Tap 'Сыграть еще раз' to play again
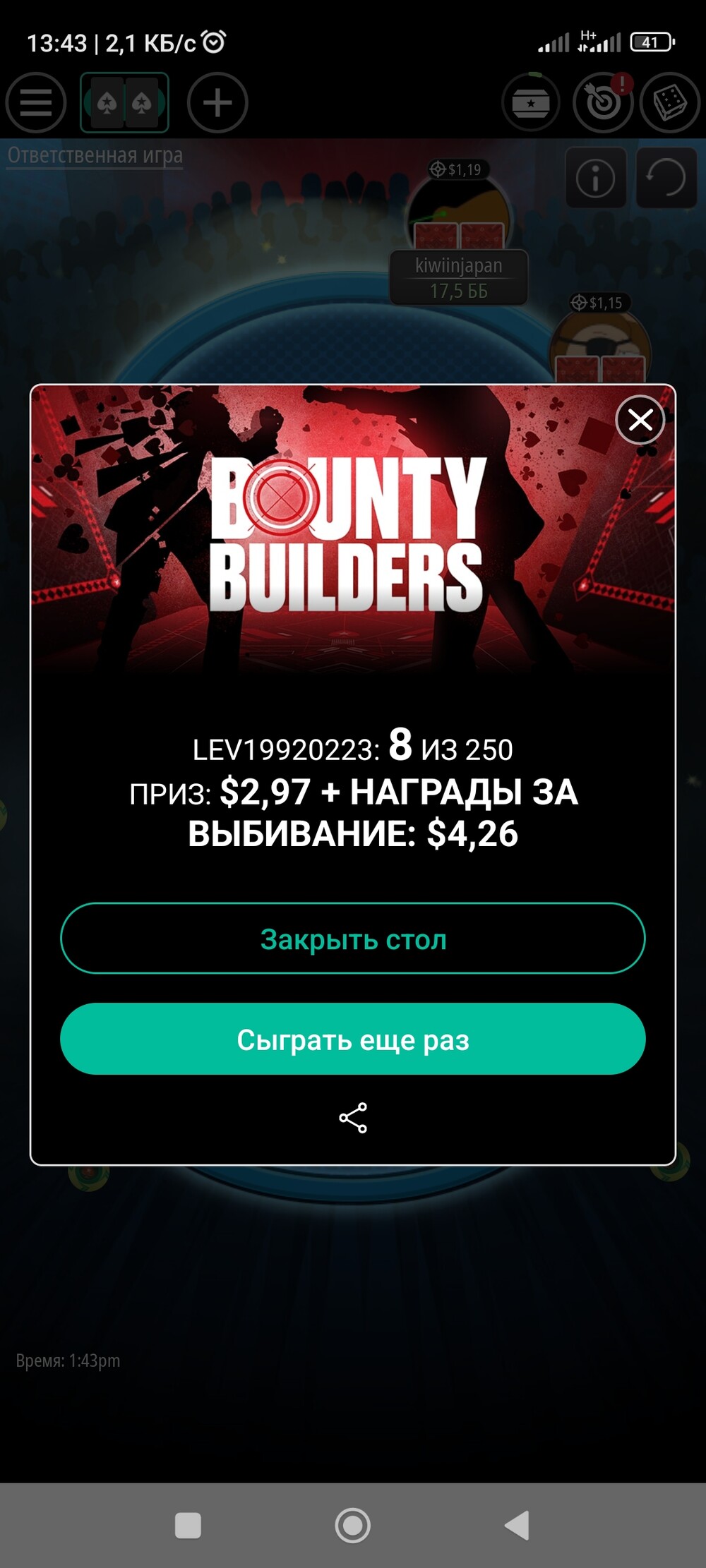 (353, 1039)
